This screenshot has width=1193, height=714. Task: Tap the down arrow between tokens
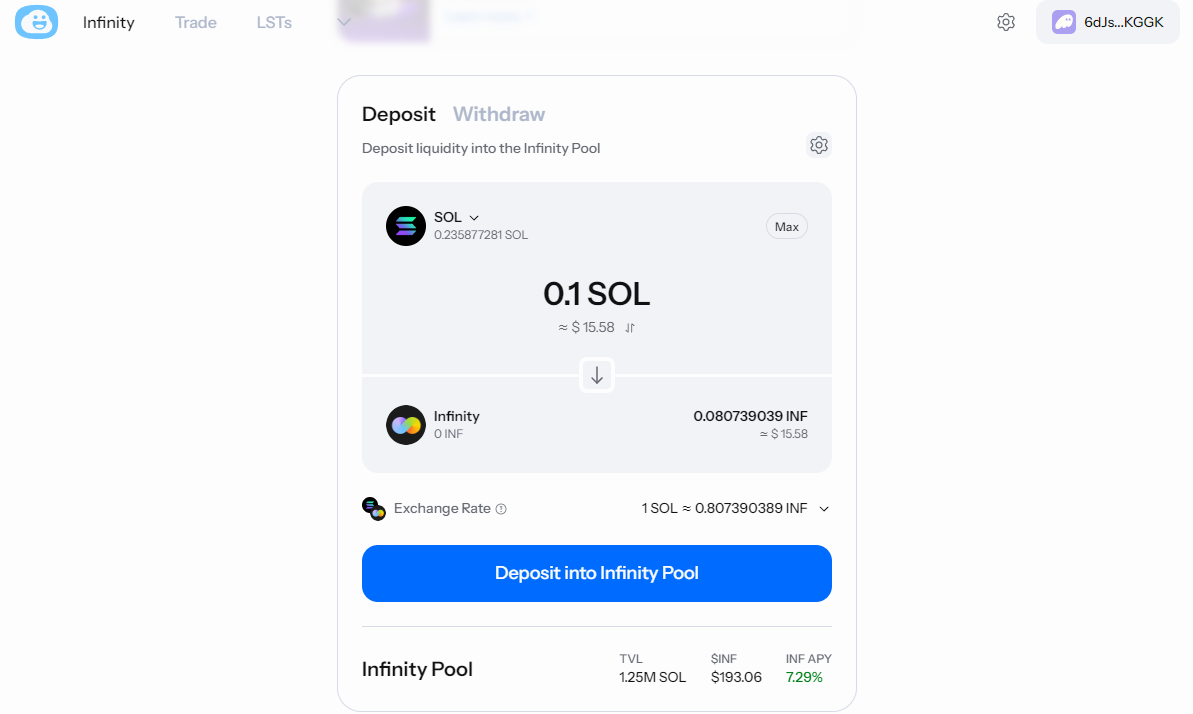coord(597,375)
